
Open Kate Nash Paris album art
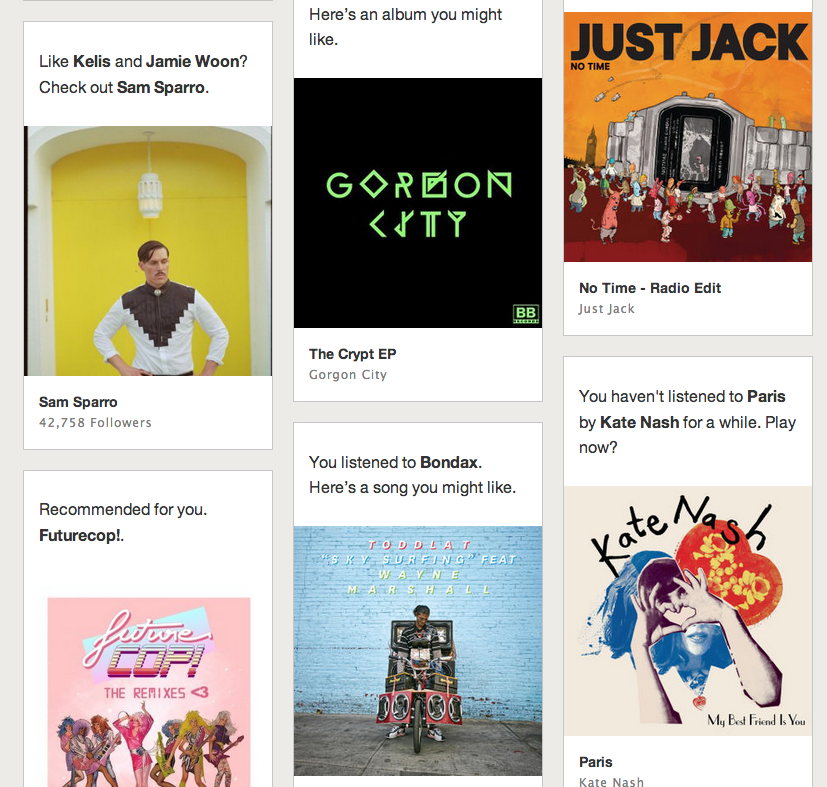[688, 611]
